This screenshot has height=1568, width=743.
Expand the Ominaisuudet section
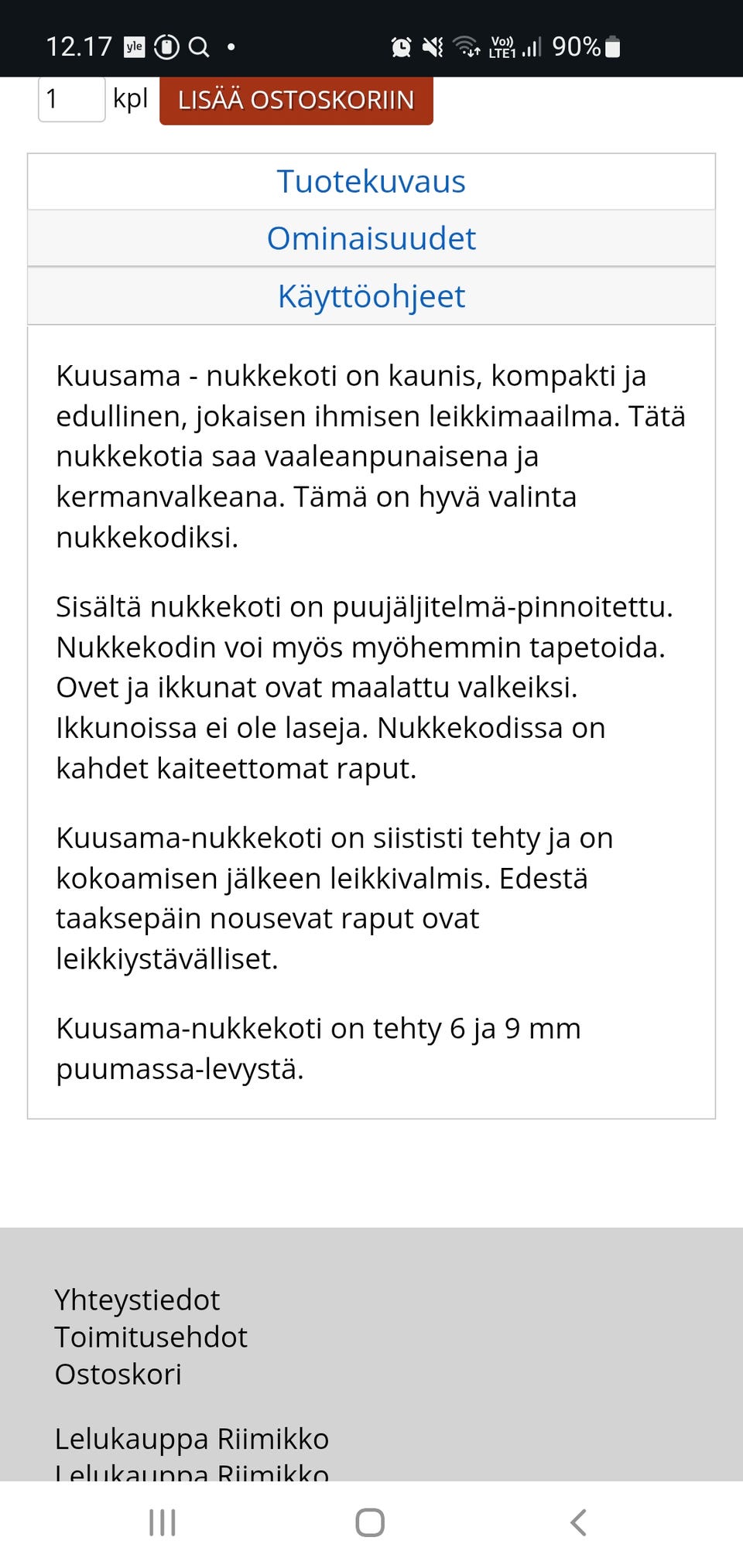pyautogui.click(x=371, y=238)
